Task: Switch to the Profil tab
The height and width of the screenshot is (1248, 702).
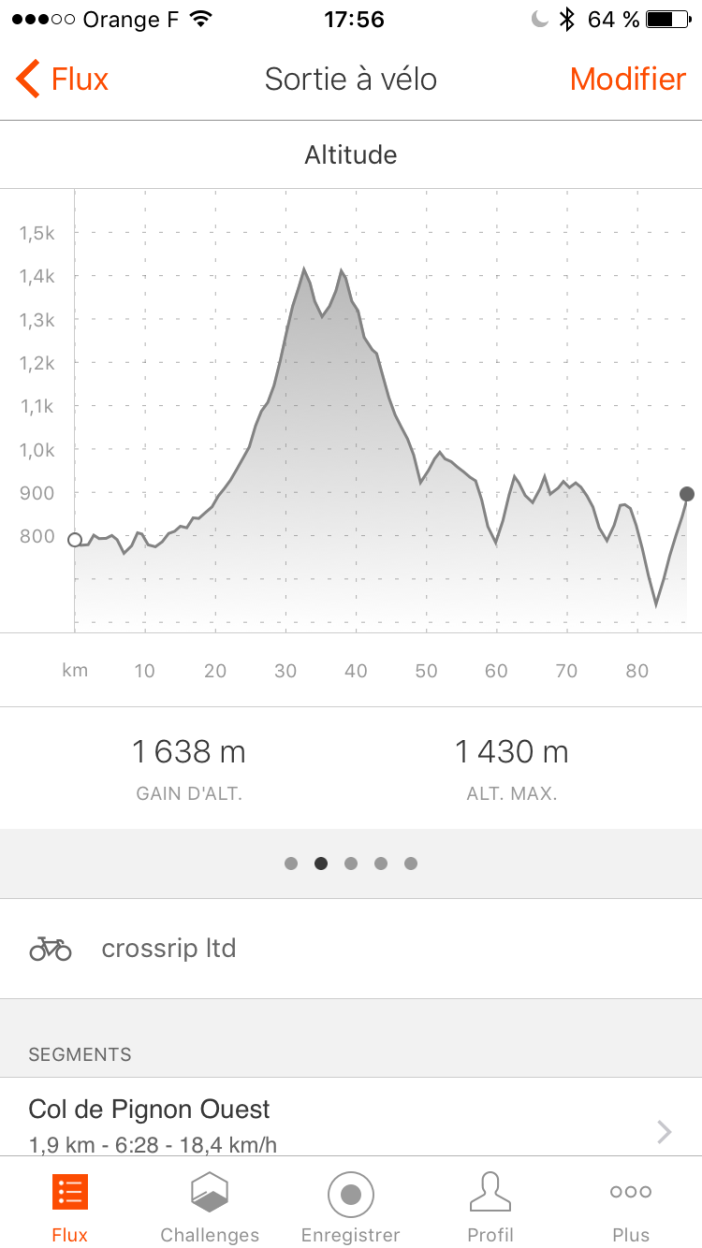Action: coord(491,1206)
